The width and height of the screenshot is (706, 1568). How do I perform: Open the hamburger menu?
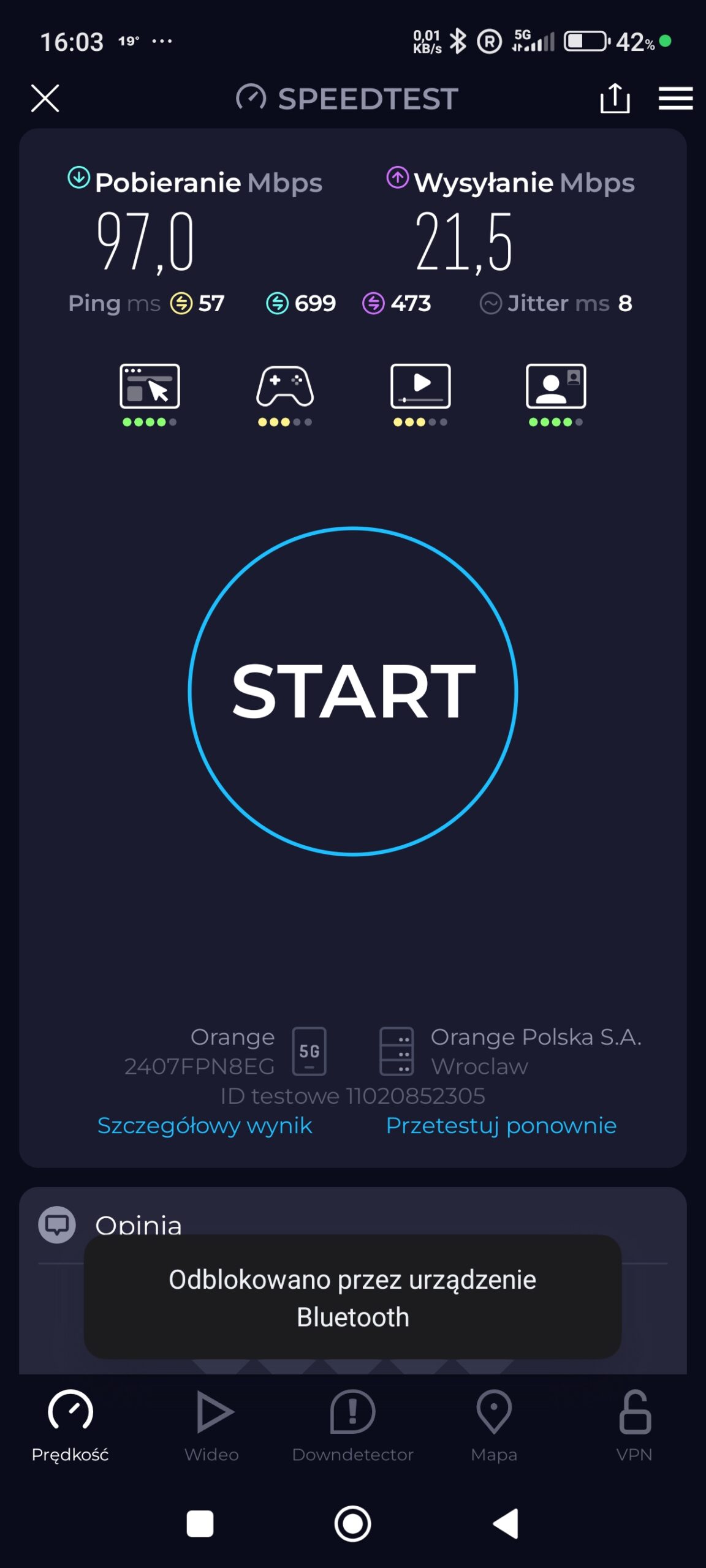675,98
